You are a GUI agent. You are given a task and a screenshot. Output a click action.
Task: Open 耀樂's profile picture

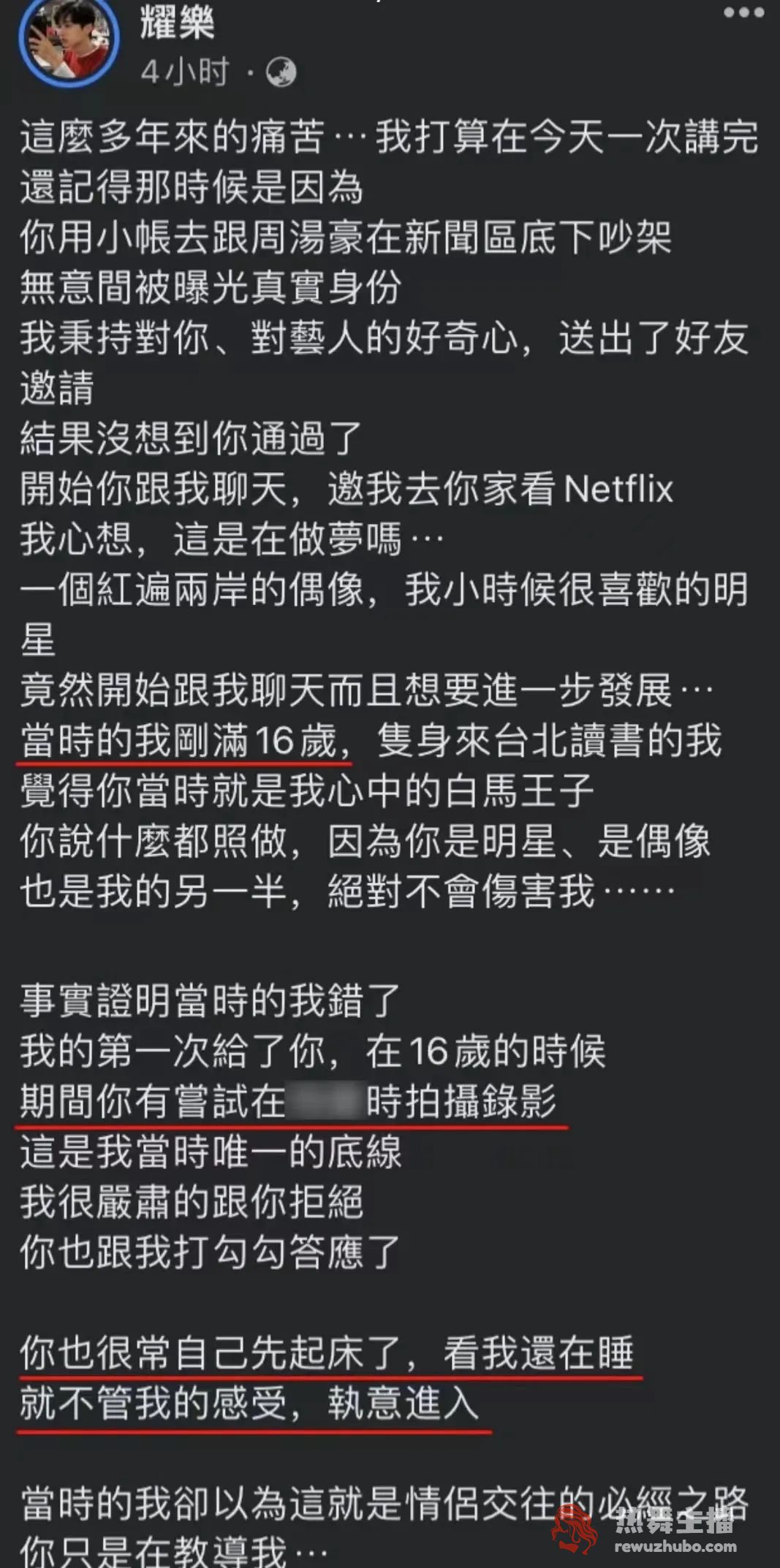click(x=69, y=42)
